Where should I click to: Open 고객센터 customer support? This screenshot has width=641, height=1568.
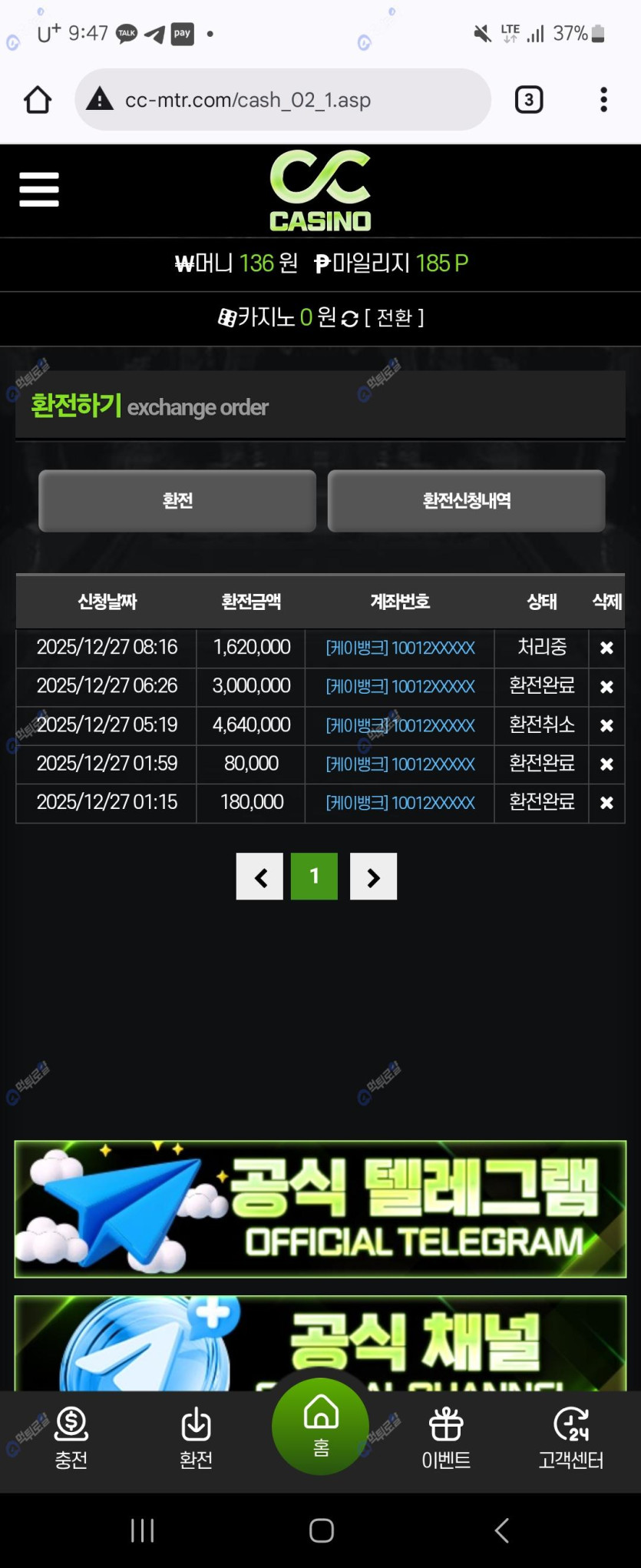[570, 1438]
